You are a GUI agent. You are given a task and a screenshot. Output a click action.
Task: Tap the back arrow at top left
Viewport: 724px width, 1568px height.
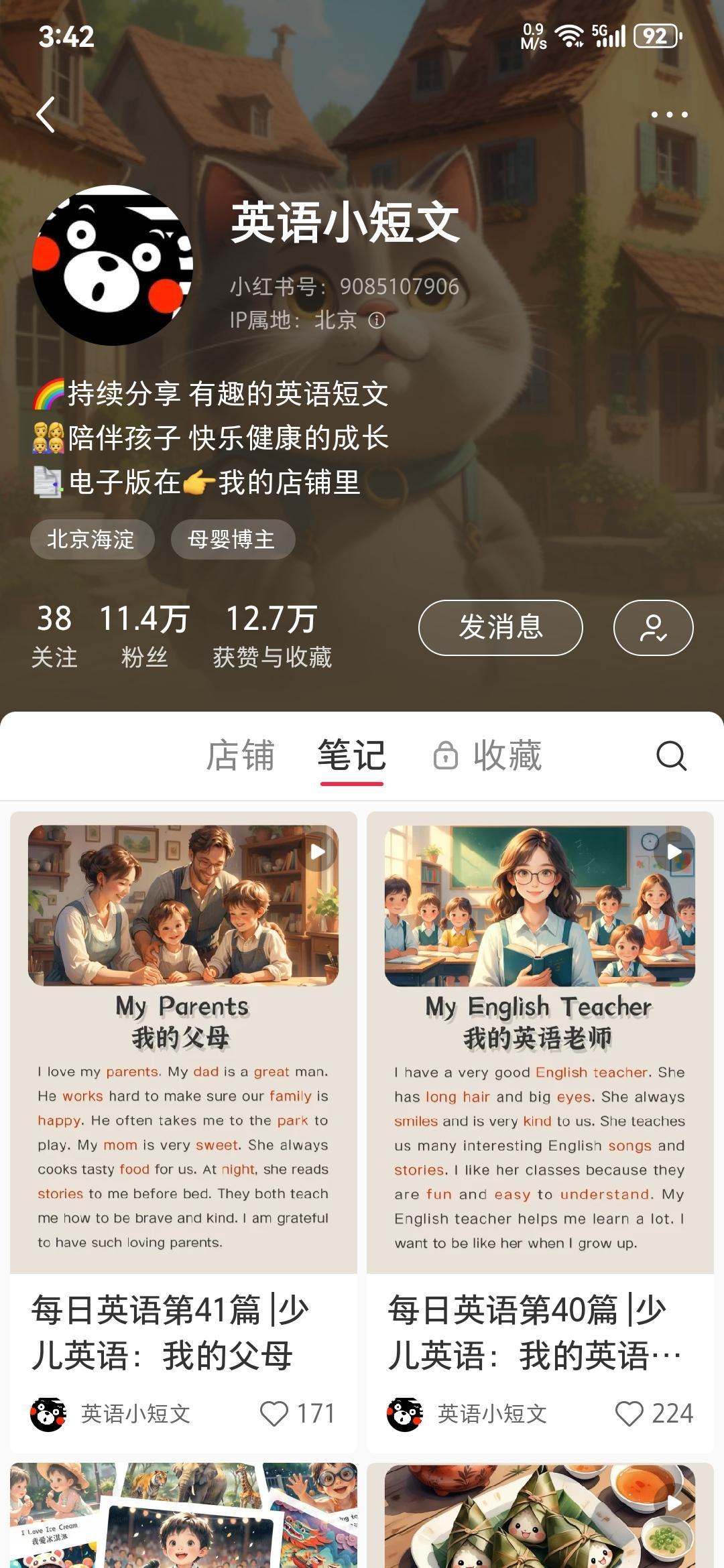click(x=46, y=114)
